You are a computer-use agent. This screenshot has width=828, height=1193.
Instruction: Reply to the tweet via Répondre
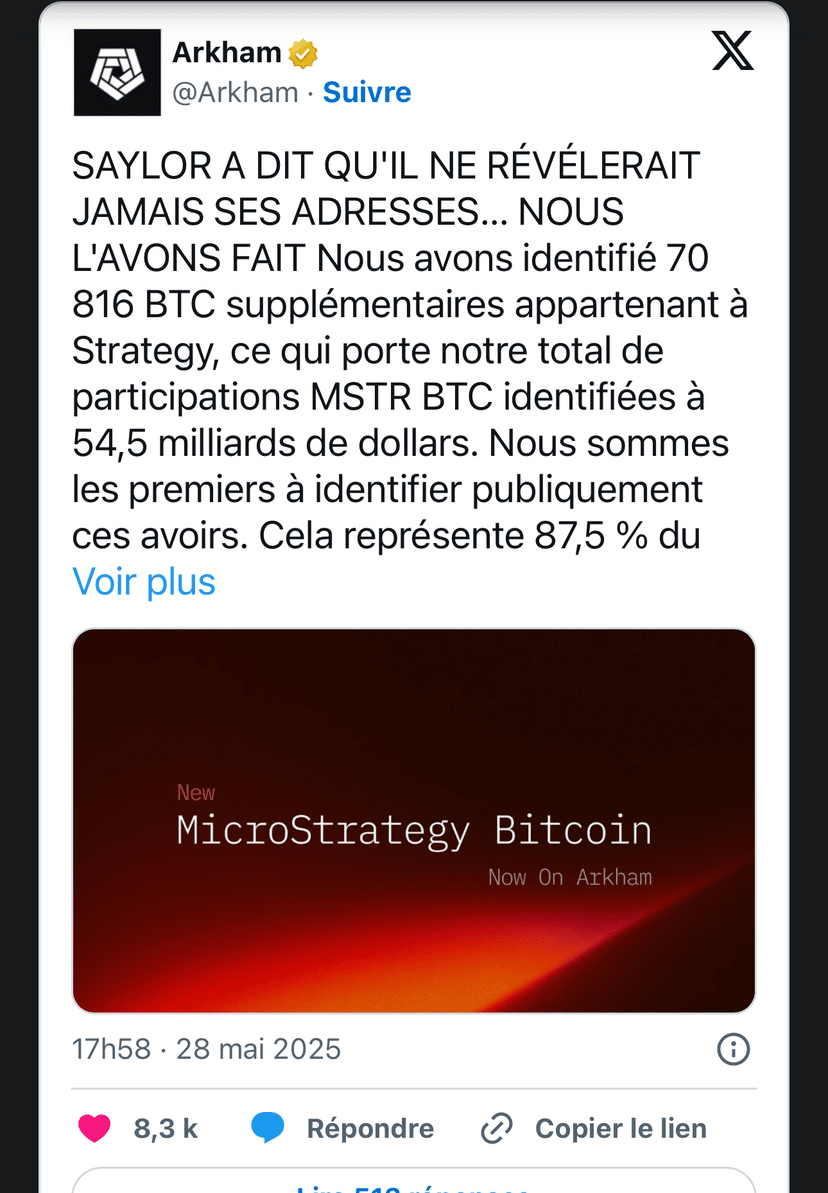click(343, 1129)
